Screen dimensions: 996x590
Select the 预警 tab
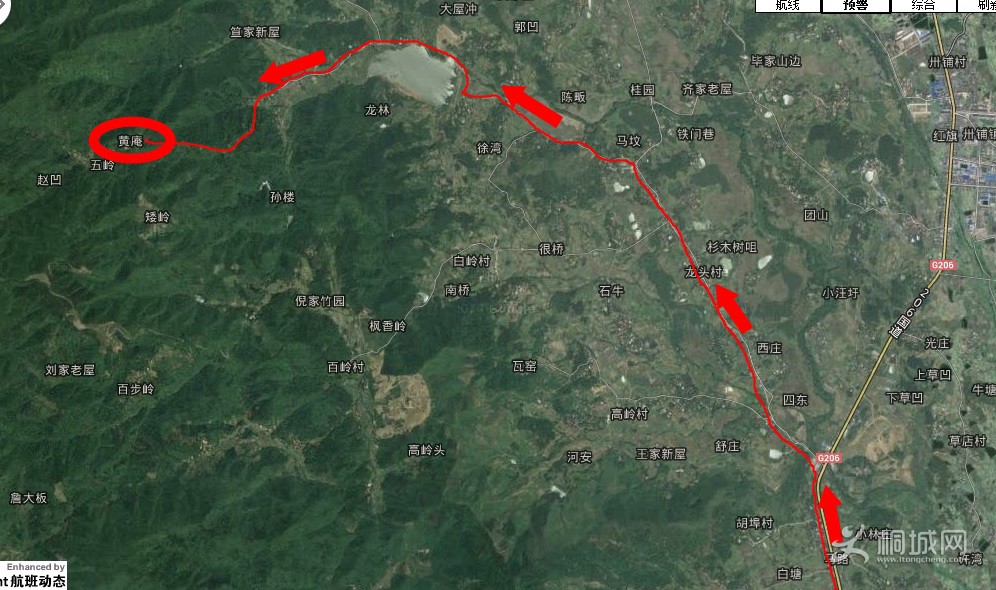click(855, 5)
